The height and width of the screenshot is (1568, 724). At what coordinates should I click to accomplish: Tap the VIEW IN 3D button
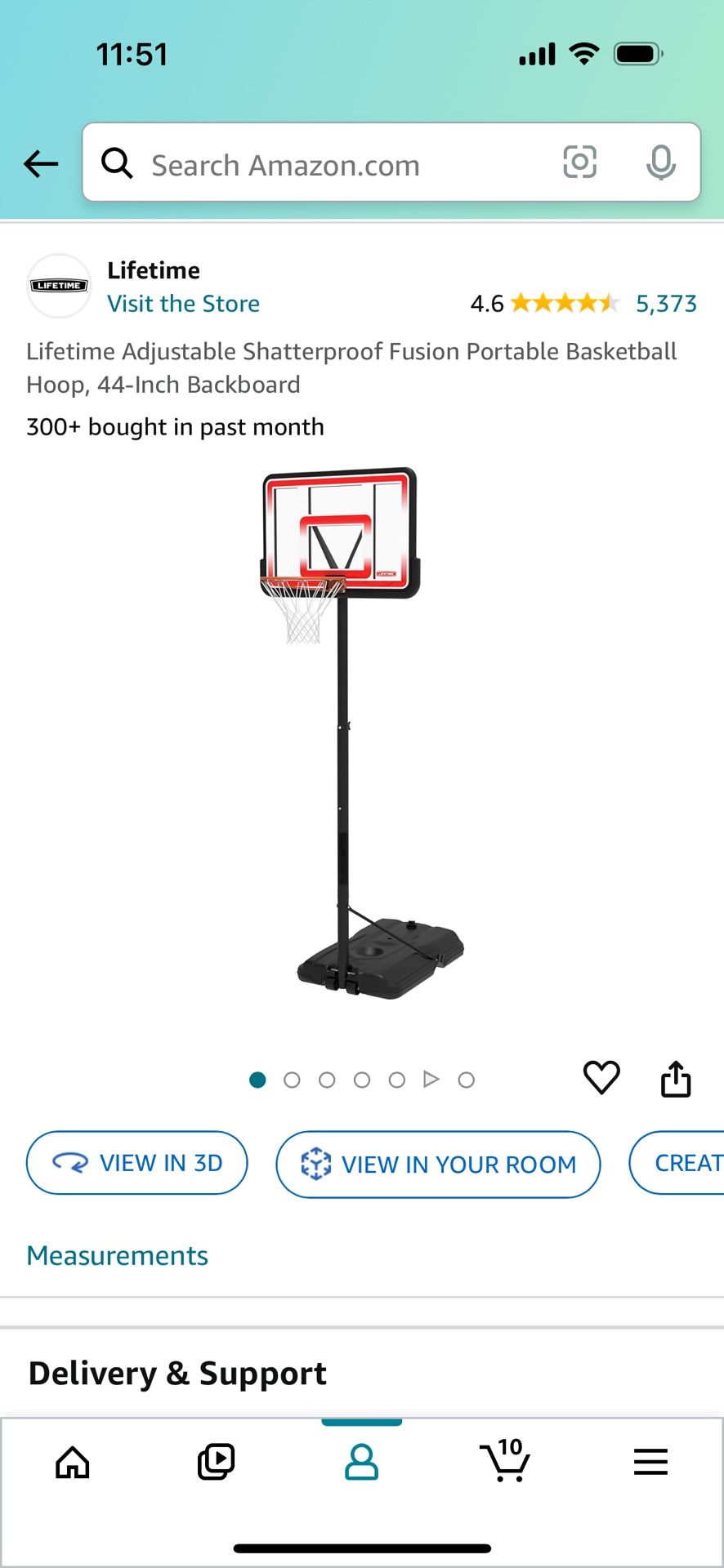click(x=136, y=1163)
